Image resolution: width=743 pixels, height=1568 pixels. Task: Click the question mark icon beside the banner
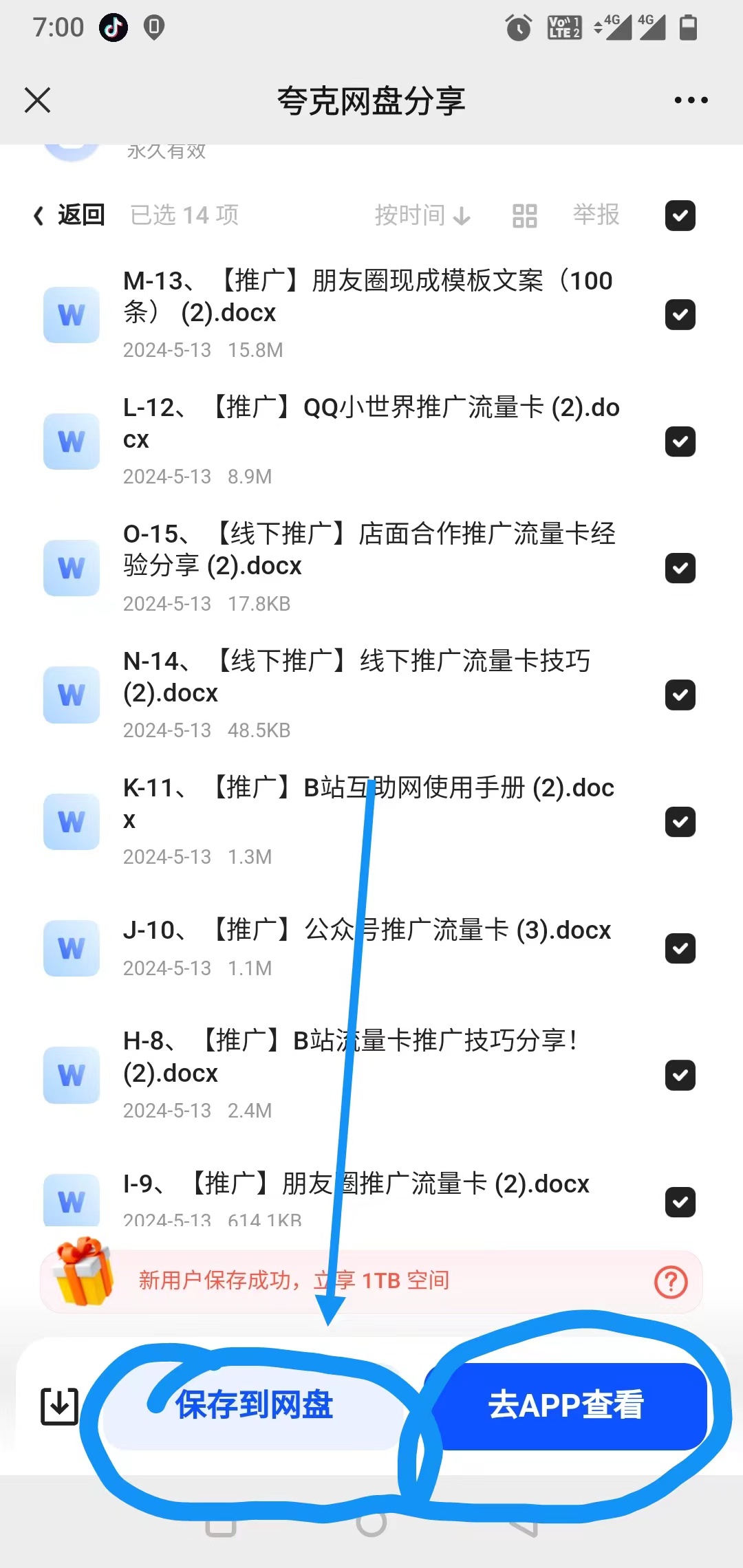(x=670, y=1281)
